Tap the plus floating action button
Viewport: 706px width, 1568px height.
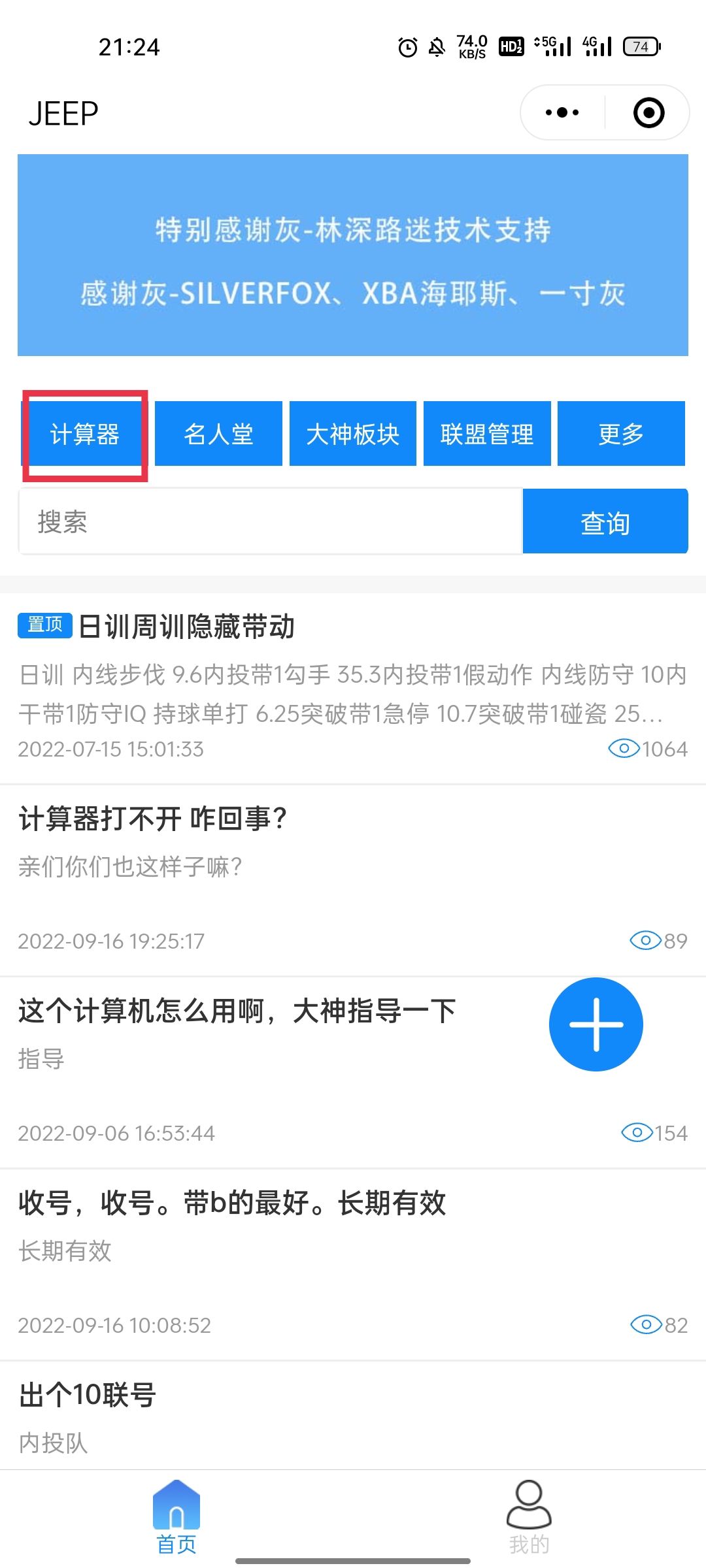596,1024
